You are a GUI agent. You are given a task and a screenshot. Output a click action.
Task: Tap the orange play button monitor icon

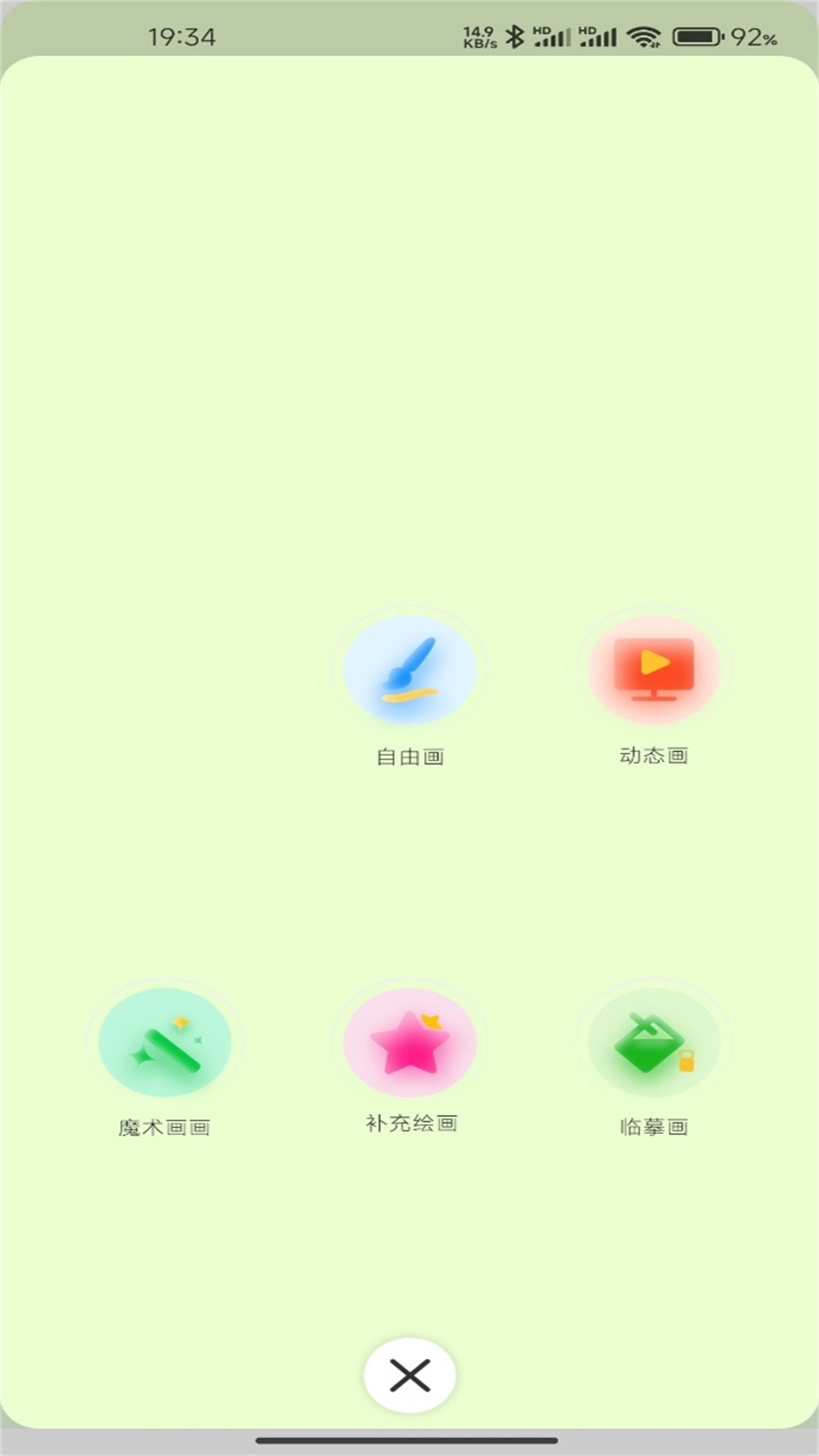coord(655,670)
